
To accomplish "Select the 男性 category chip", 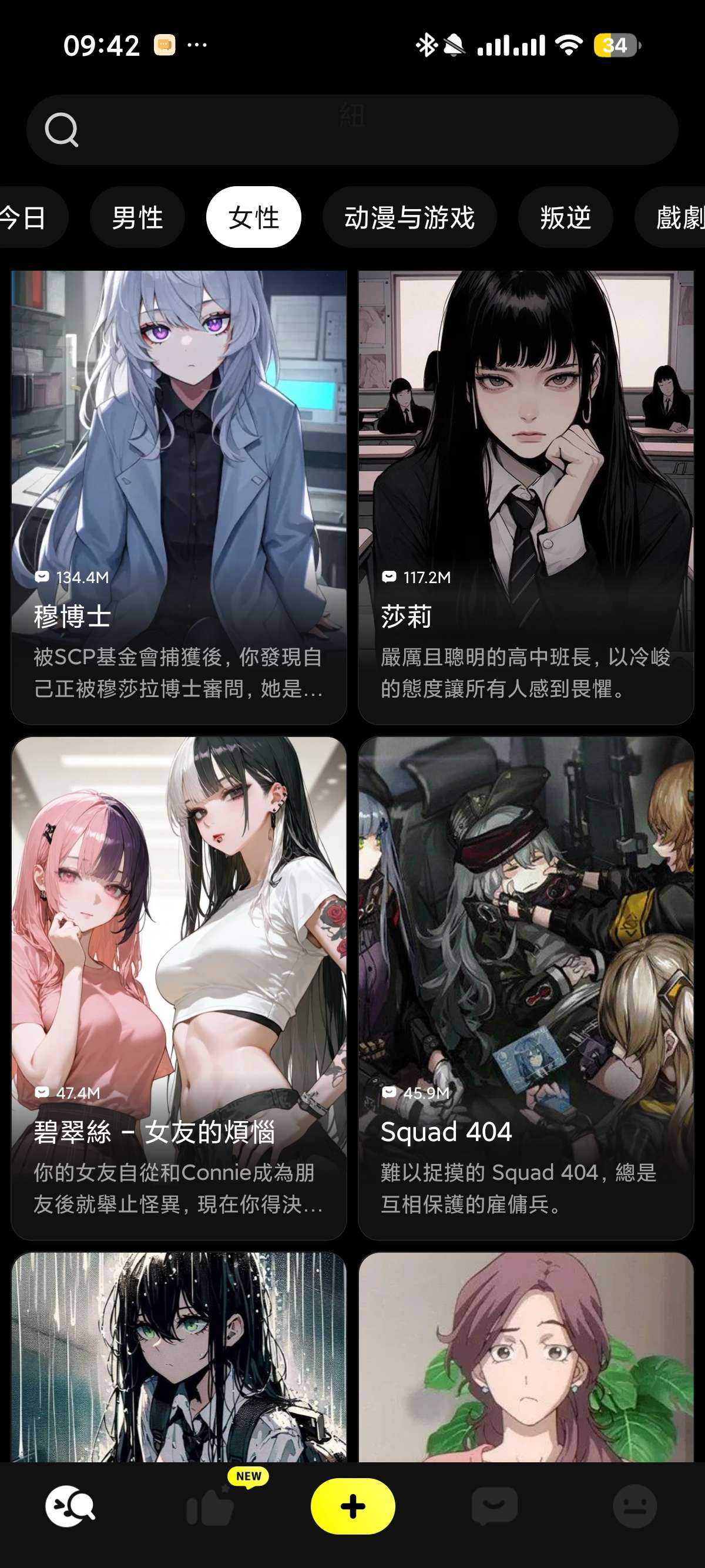I will point(137,217).
